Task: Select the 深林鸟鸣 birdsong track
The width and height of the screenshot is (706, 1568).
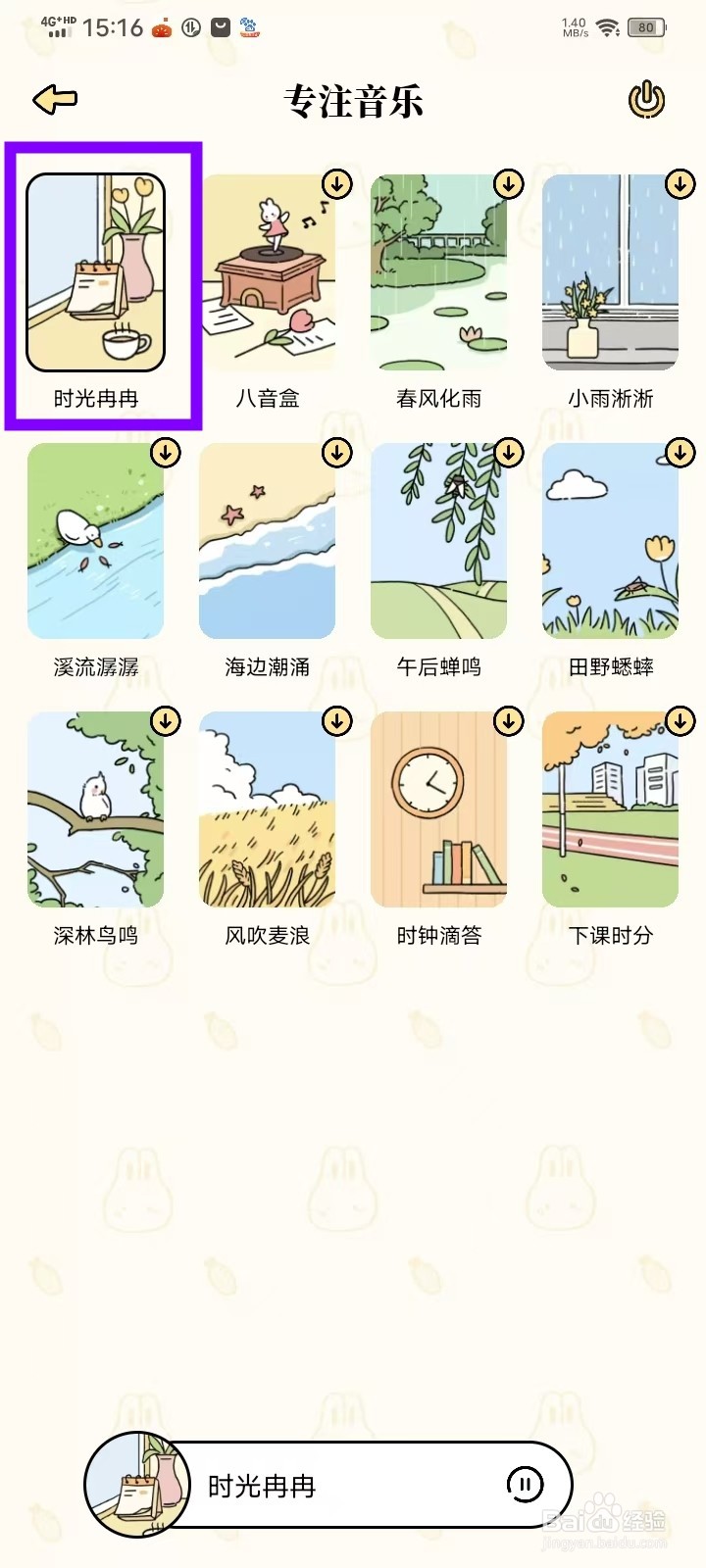Action: pyautogui.click(x=96, y=809)
